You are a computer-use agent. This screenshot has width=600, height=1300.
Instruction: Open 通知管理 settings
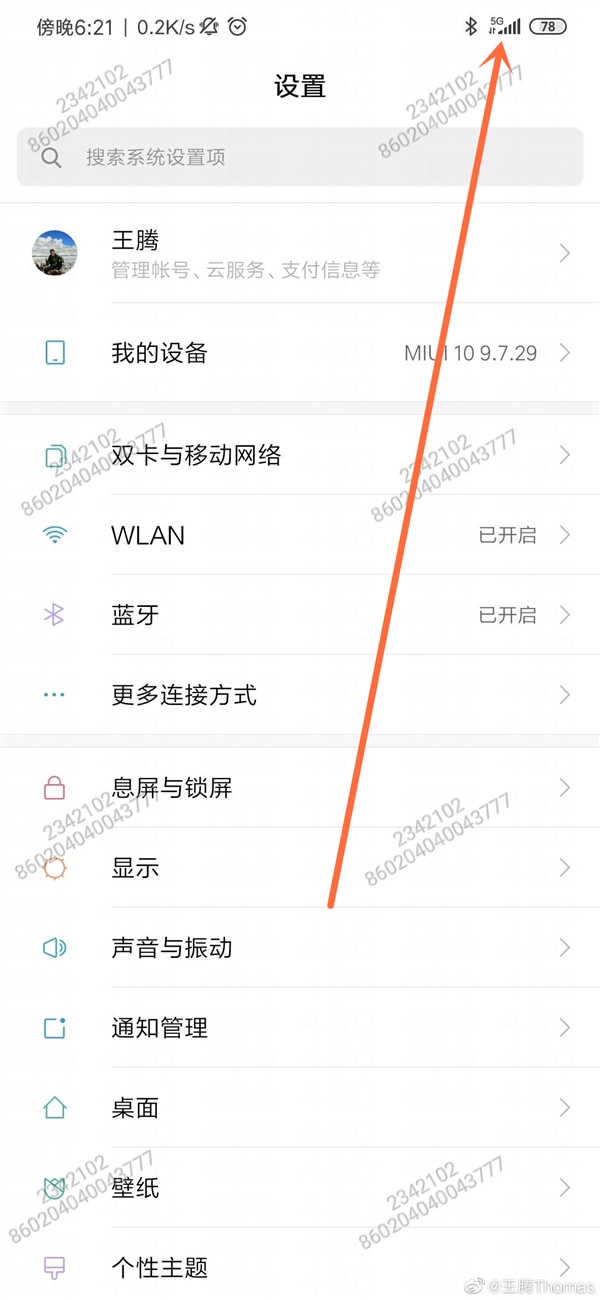click(300, 1027)
